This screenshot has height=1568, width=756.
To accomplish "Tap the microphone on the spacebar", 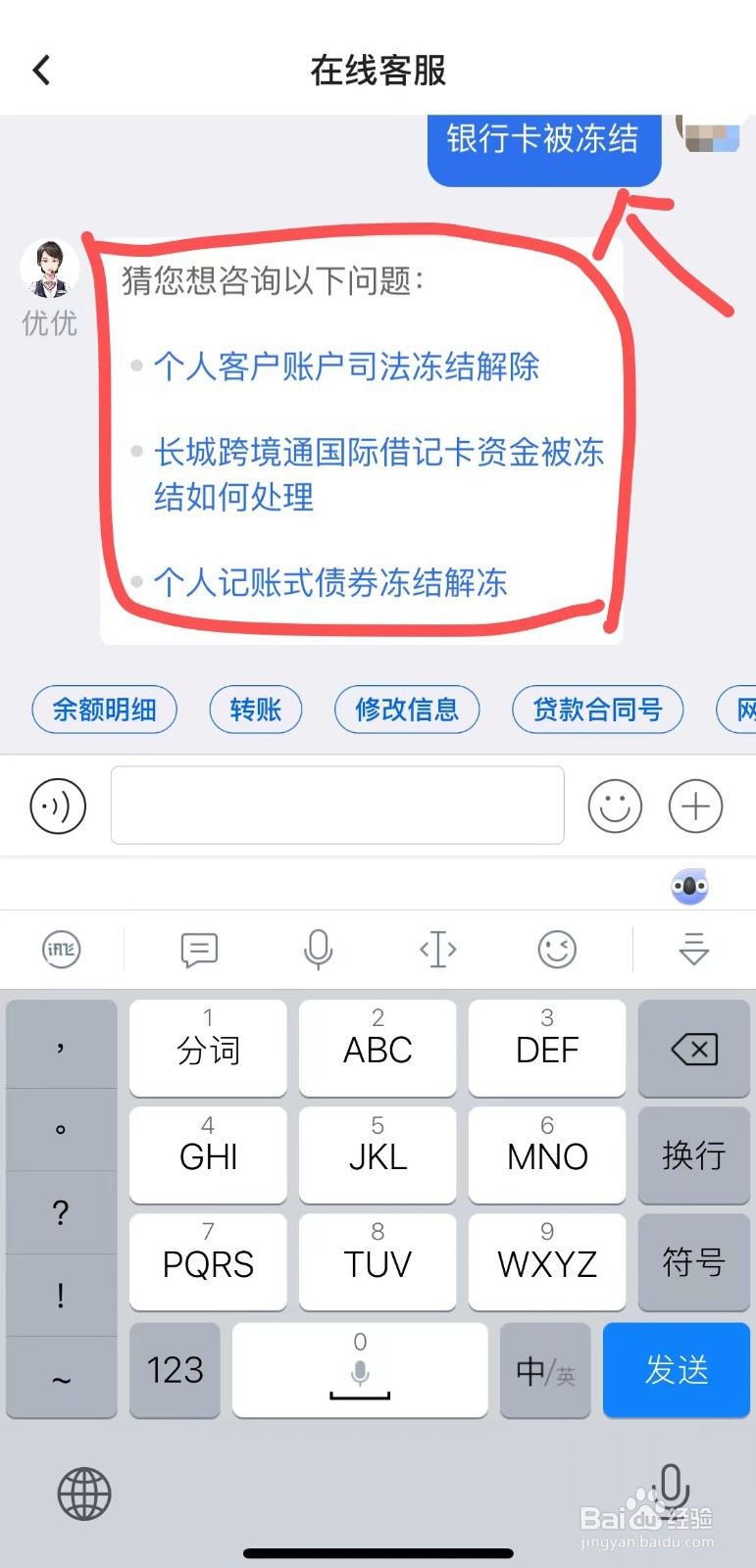I will tap(359, 1371).
